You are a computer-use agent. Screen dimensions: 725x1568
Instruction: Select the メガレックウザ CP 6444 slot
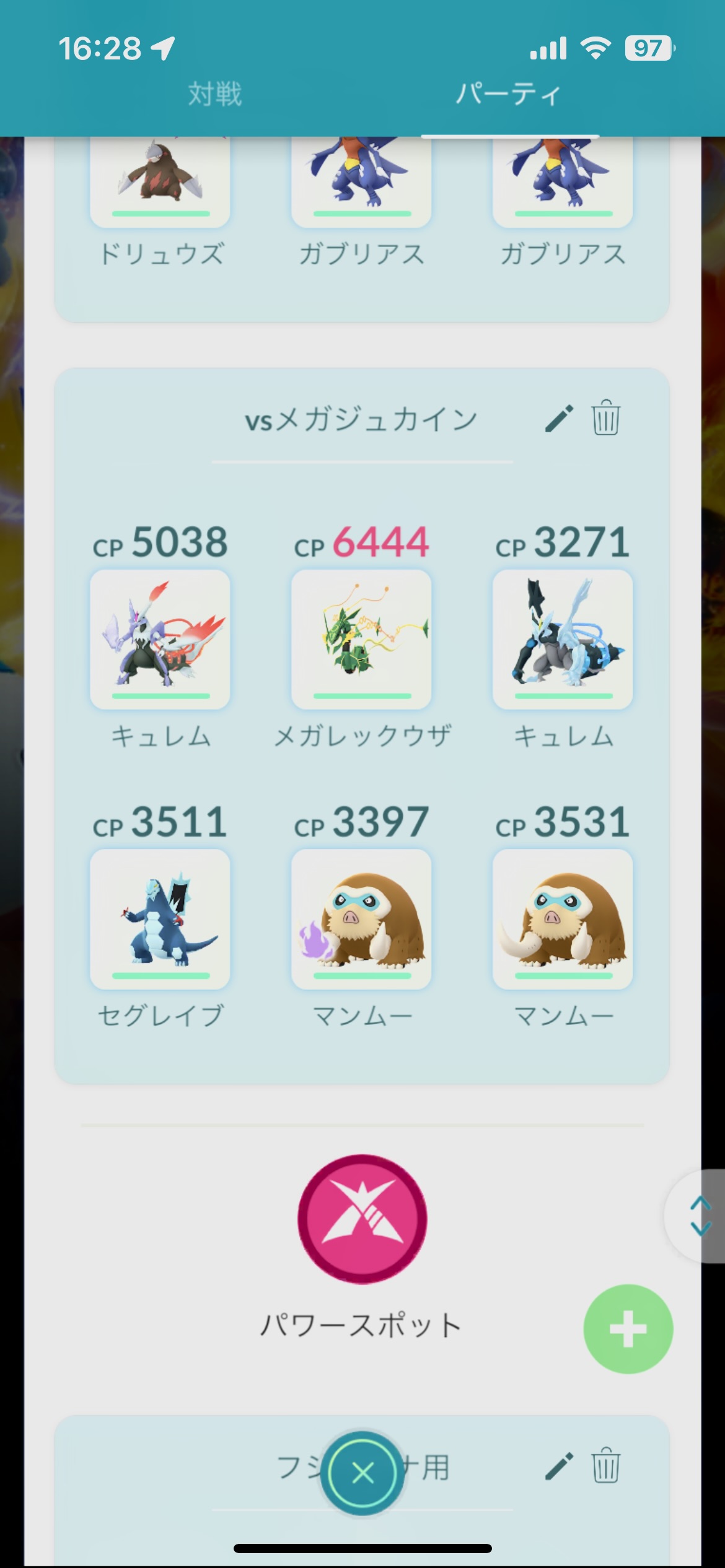tap(361, 639)
